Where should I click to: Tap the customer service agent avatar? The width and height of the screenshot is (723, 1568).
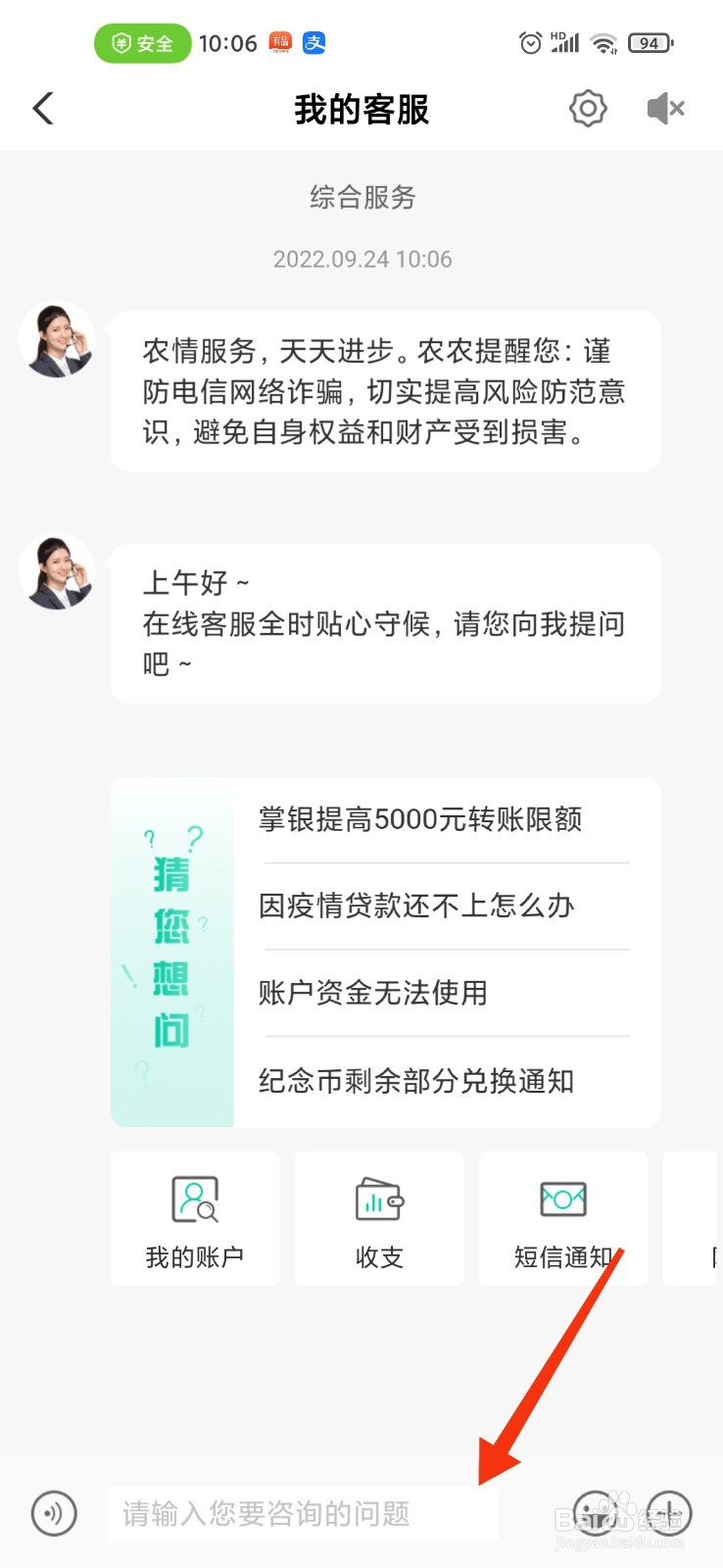(56, 338)
